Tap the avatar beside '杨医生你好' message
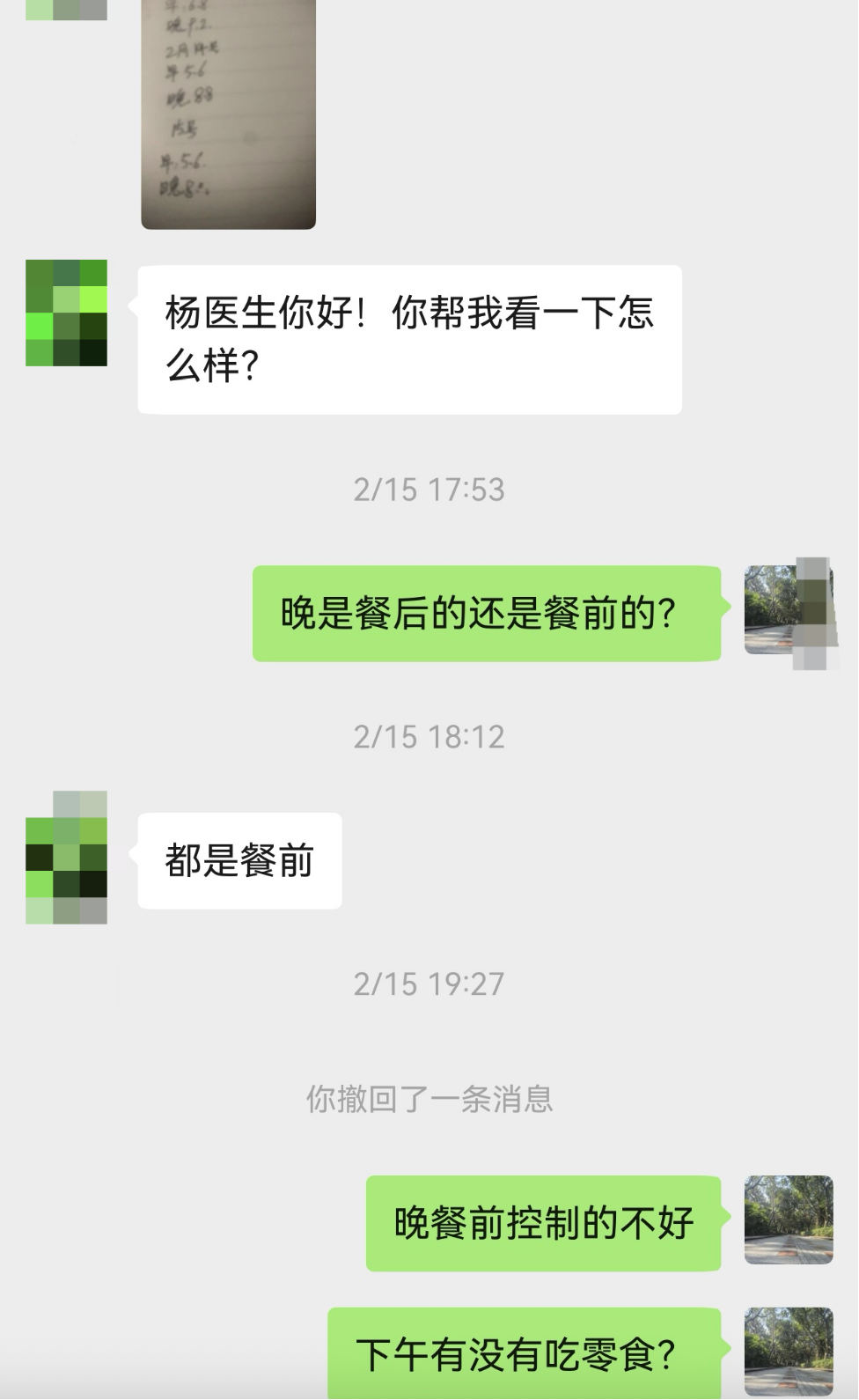Screen dimensions: 859x1400 point(67,313)
